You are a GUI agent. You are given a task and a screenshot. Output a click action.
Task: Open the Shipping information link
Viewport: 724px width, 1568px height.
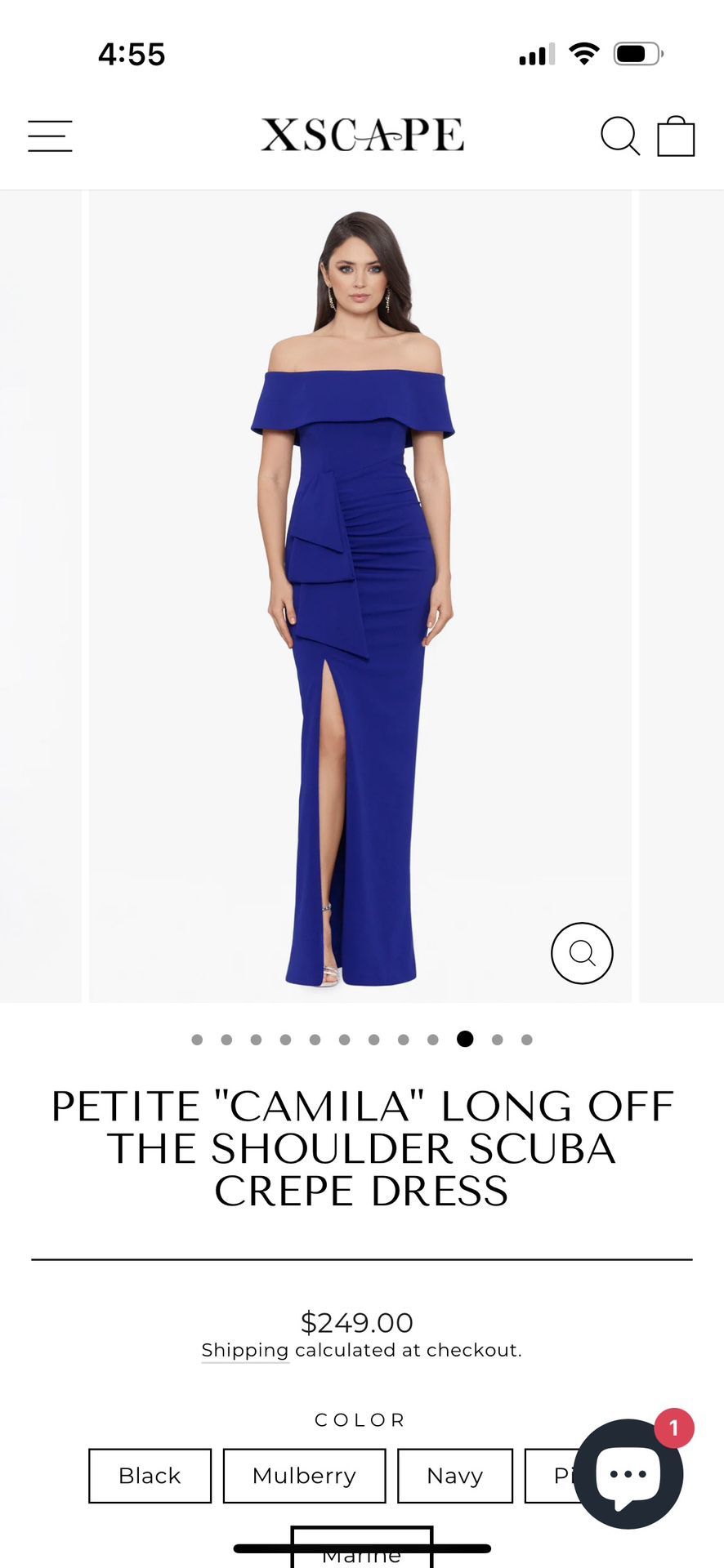(x=244, y=1351)
